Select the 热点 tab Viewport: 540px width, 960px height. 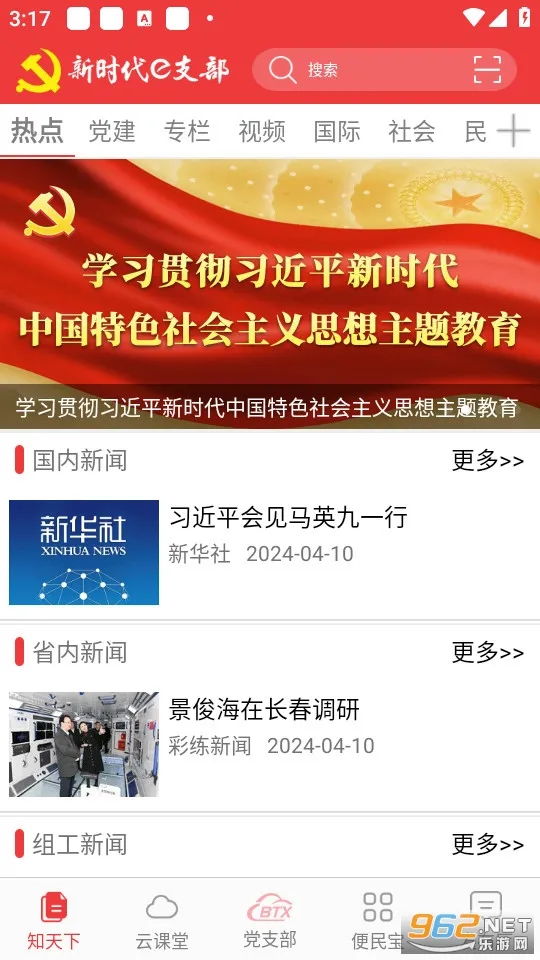[x=37, y=131]
